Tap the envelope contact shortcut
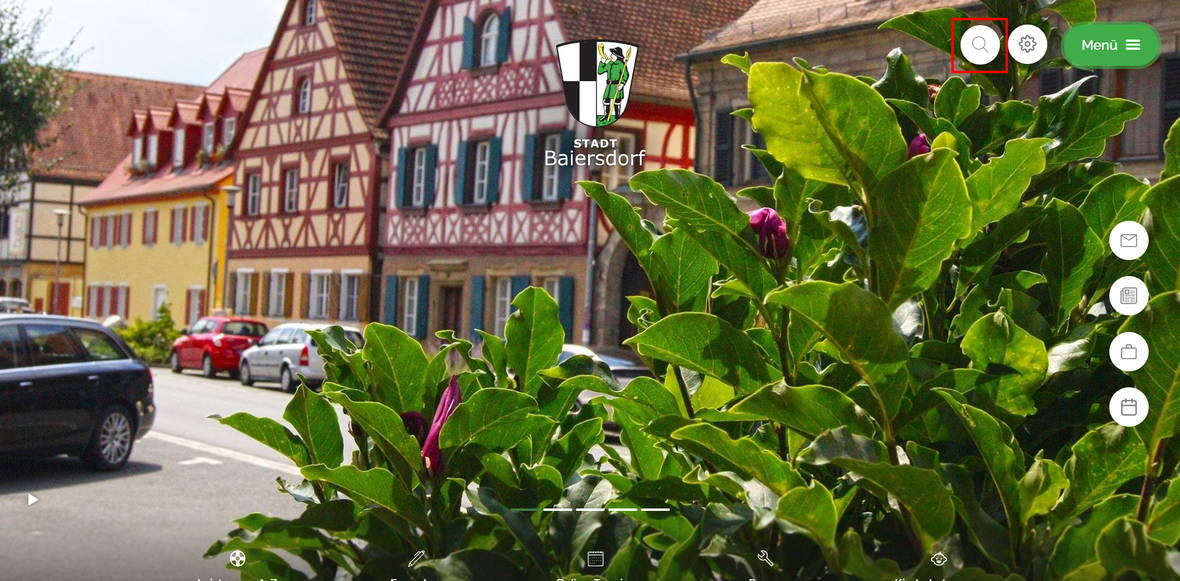The height and width of the screenshot is (581, 1180). tap(1129, 240)
